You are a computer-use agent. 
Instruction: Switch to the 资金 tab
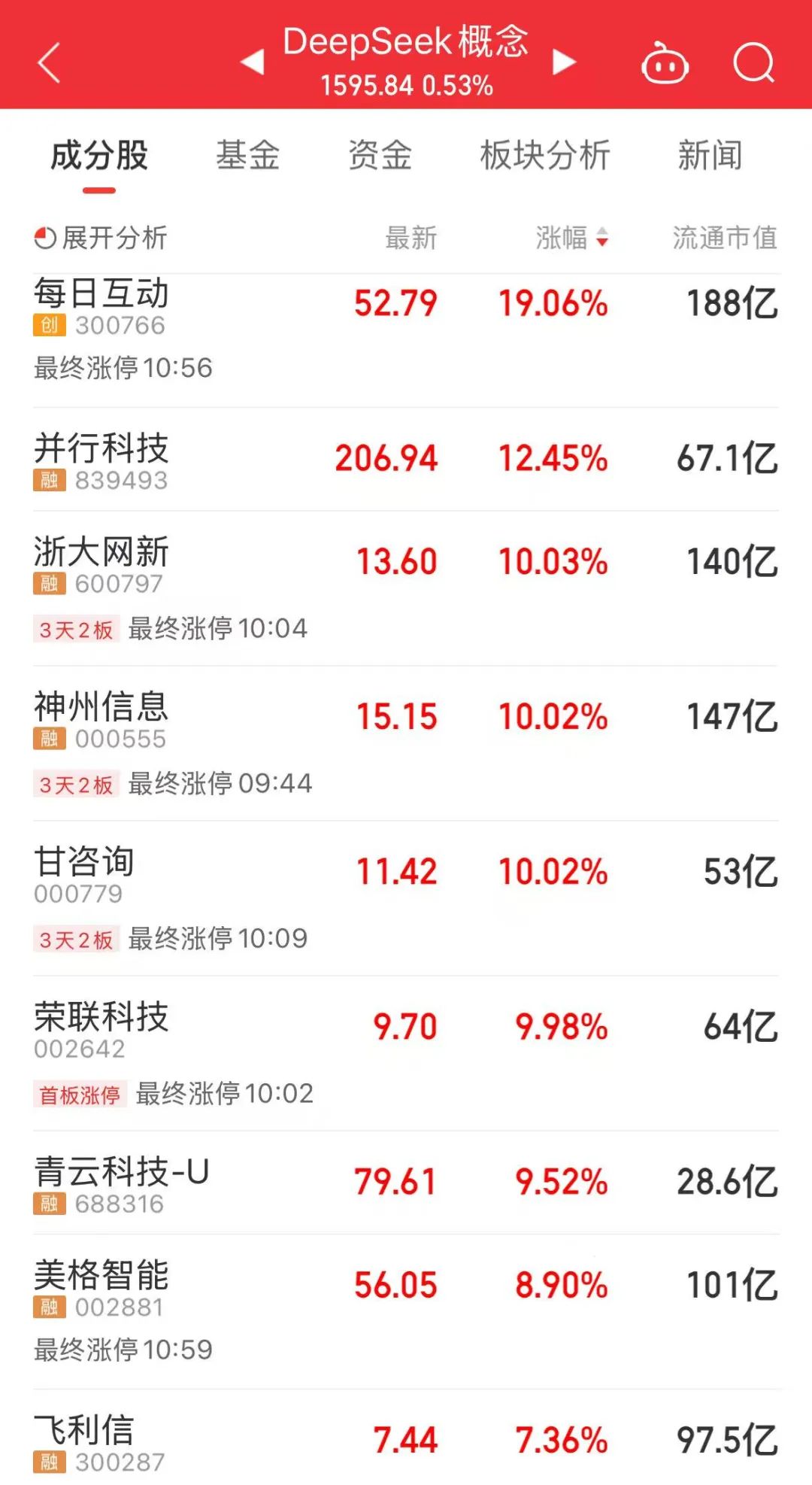point(380,156)
